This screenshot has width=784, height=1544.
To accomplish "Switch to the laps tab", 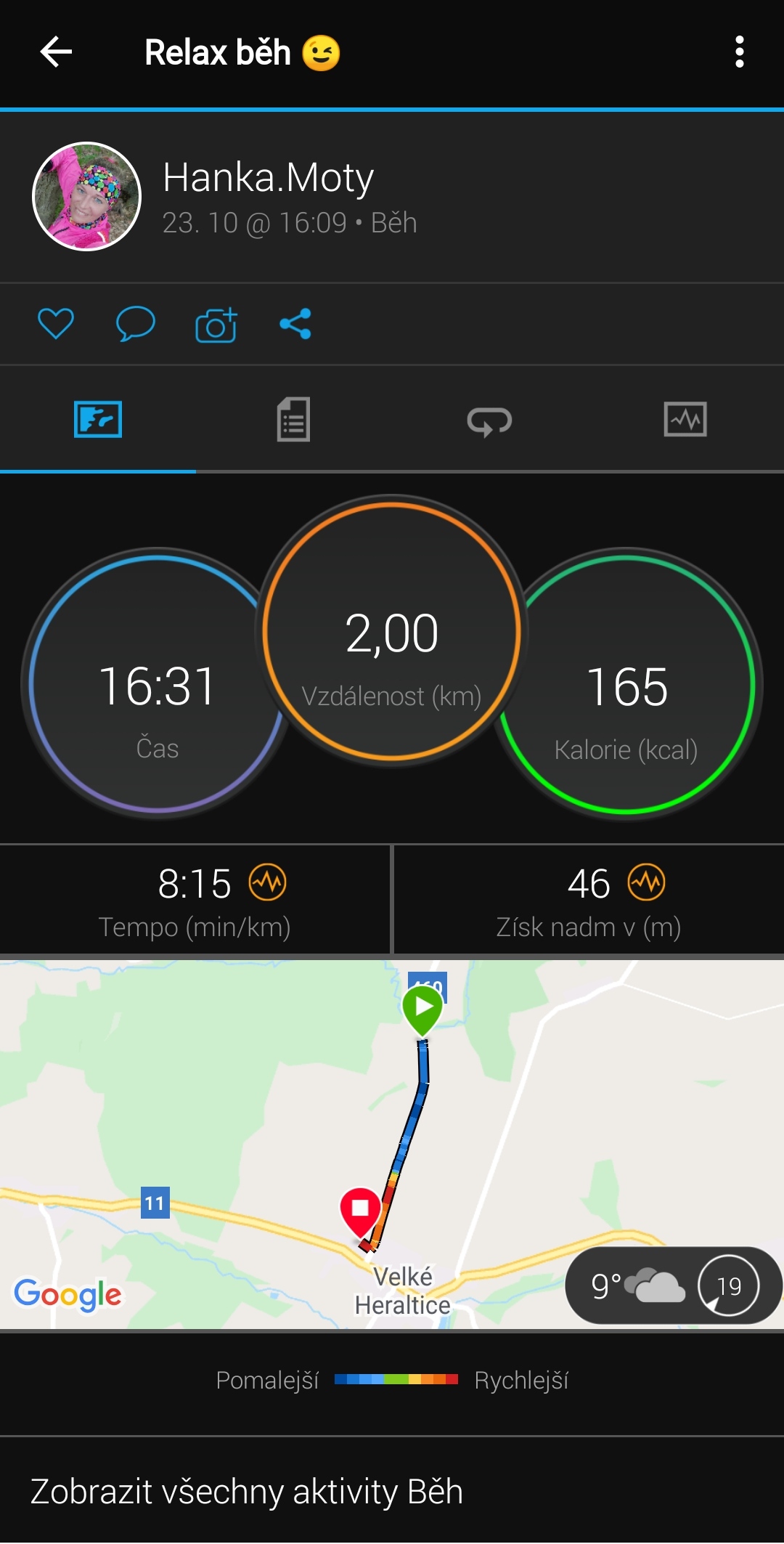I will (490, 419).
